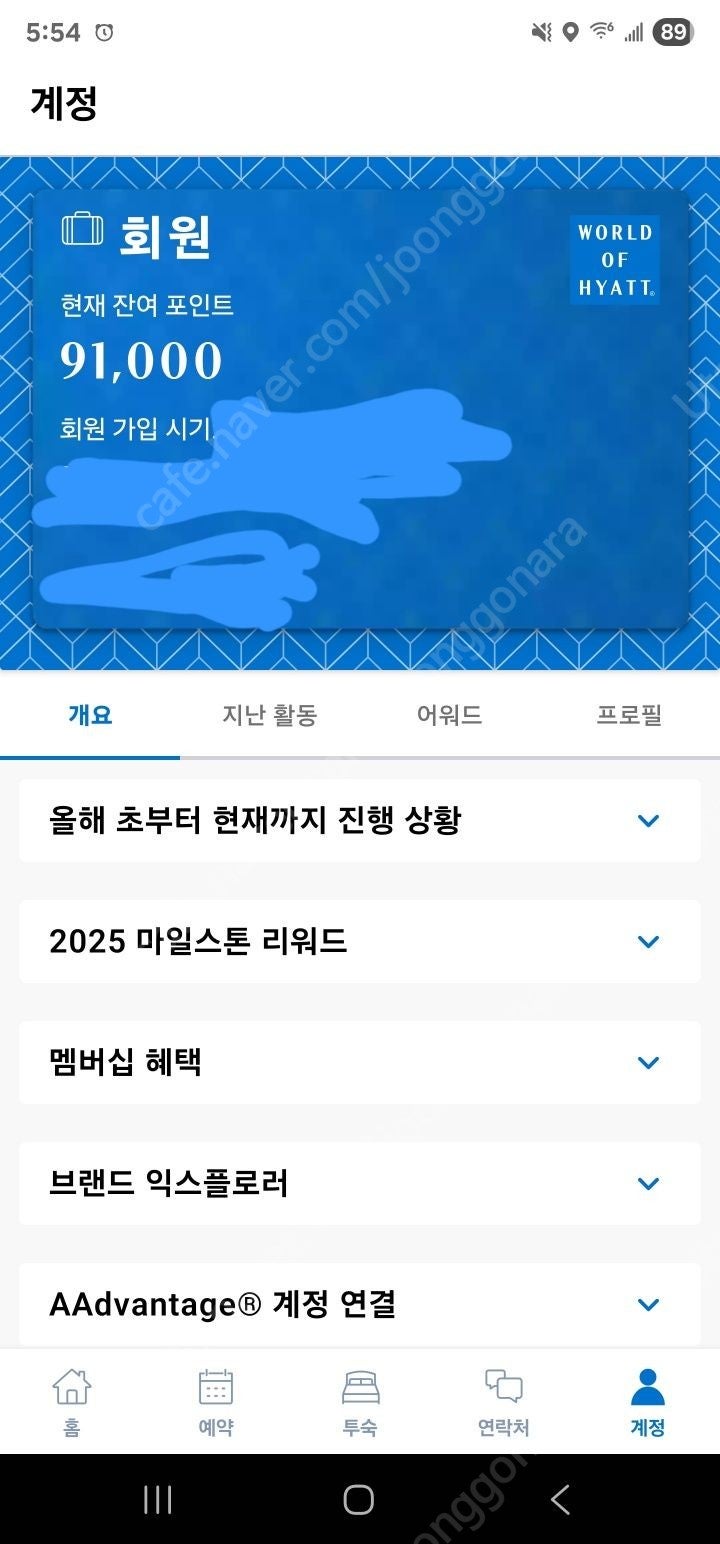Open the 연락처 tab

504,1401
